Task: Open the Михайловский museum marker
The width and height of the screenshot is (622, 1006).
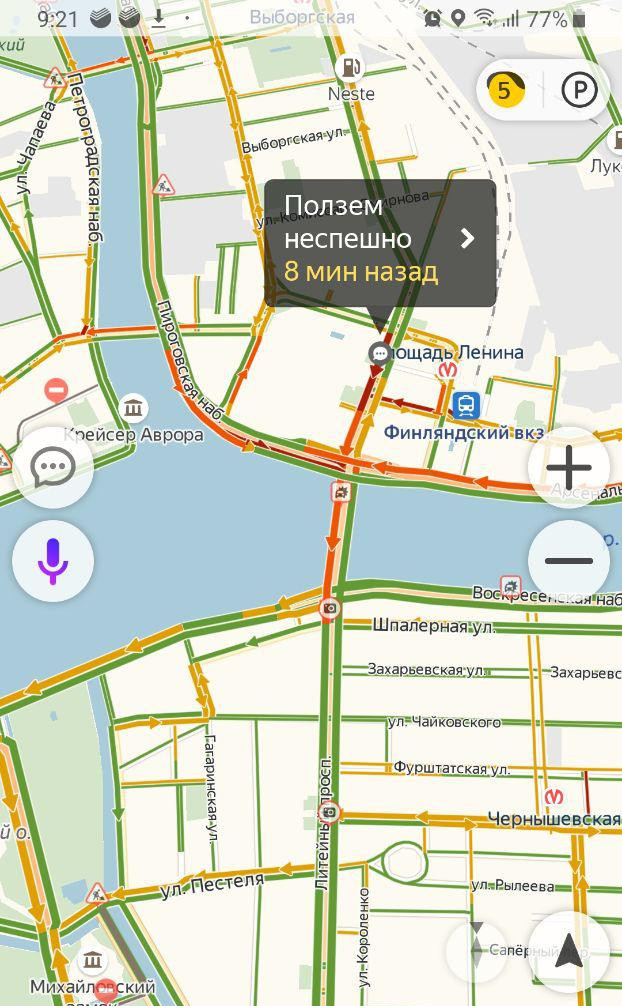Action: point(92,961)
